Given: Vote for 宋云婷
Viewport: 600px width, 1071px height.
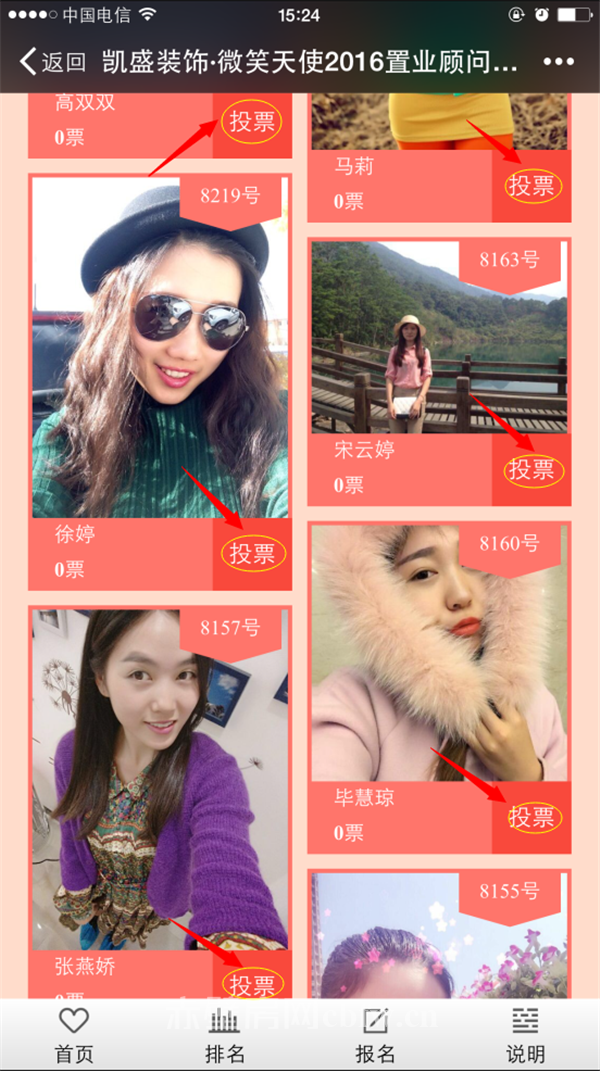Looking at the screenshot, I should pos(532,469).
